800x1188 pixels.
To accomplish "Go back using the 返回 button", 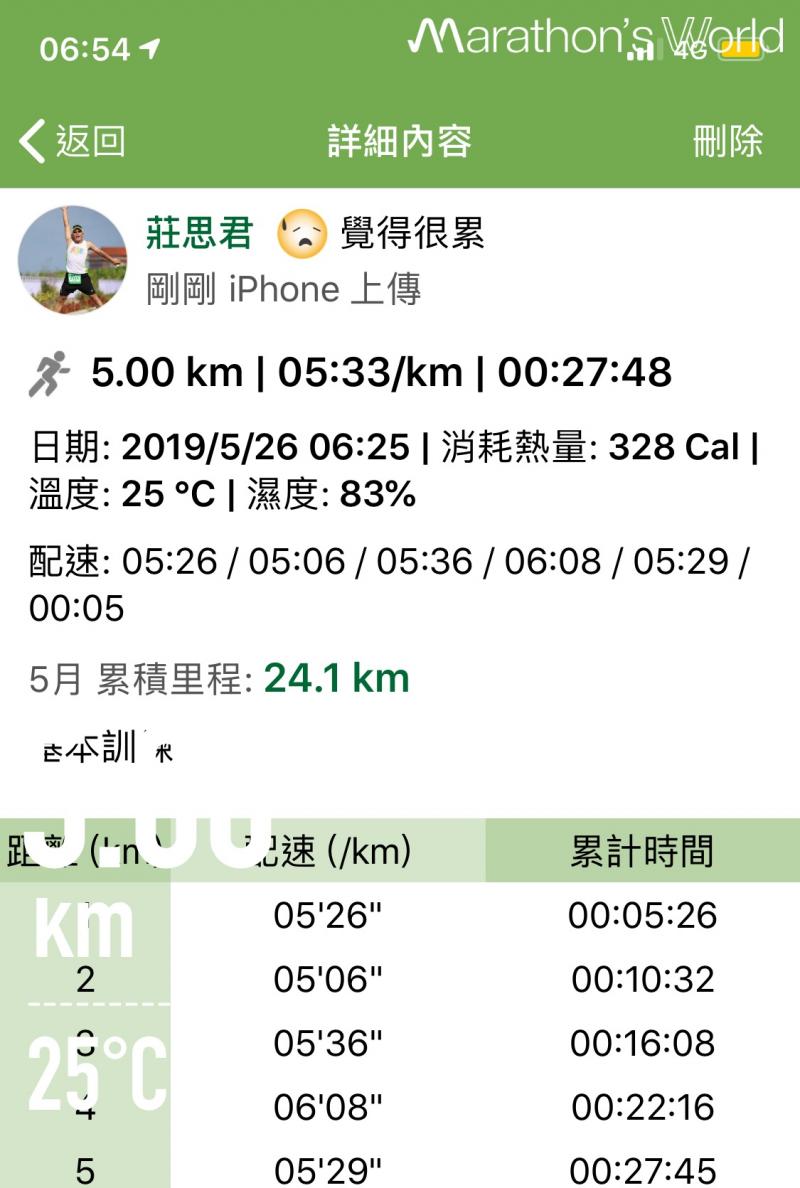I will [72, 141].
